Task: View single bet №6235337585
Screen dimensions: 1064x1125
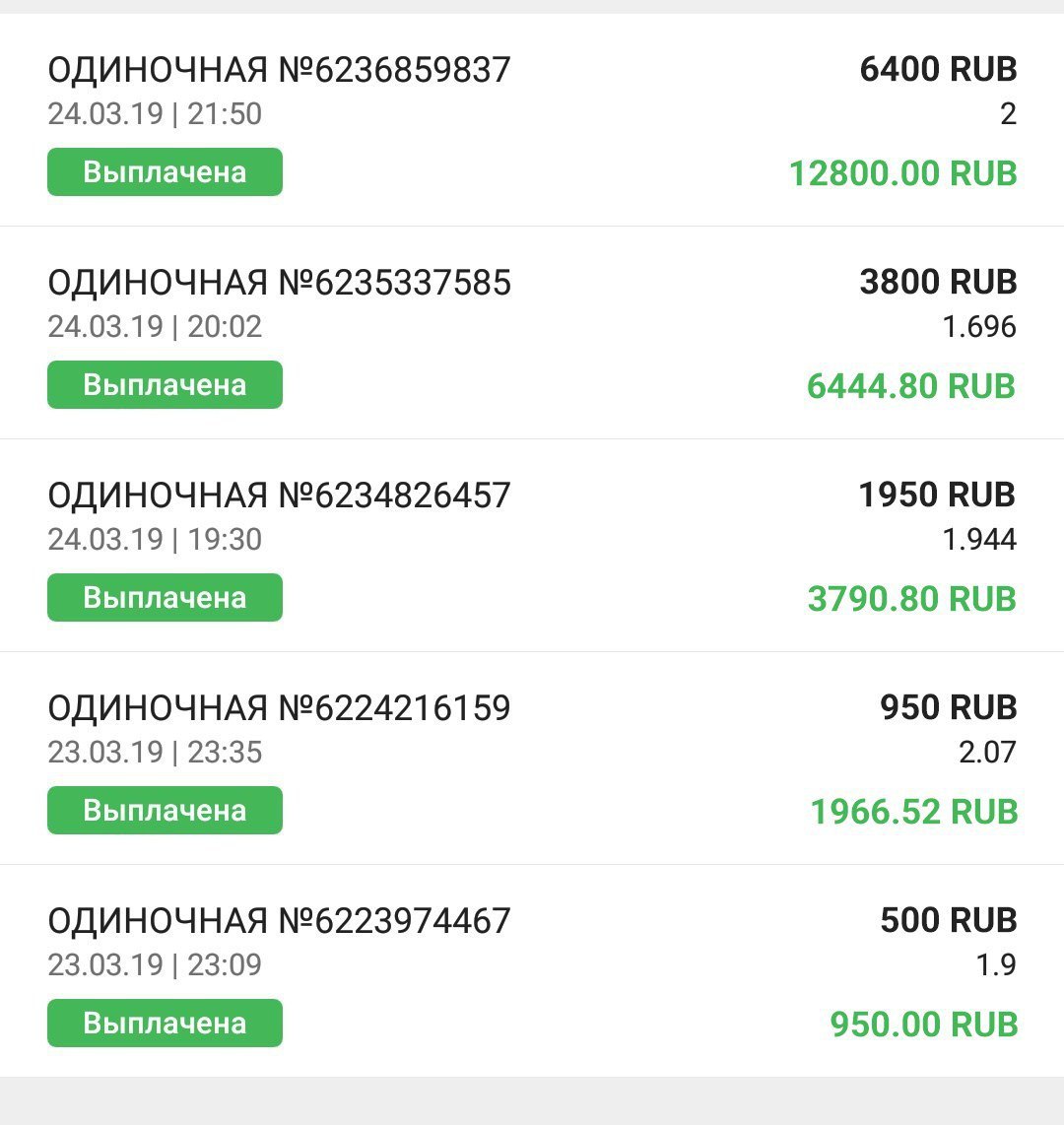Action: pos(280,284)
